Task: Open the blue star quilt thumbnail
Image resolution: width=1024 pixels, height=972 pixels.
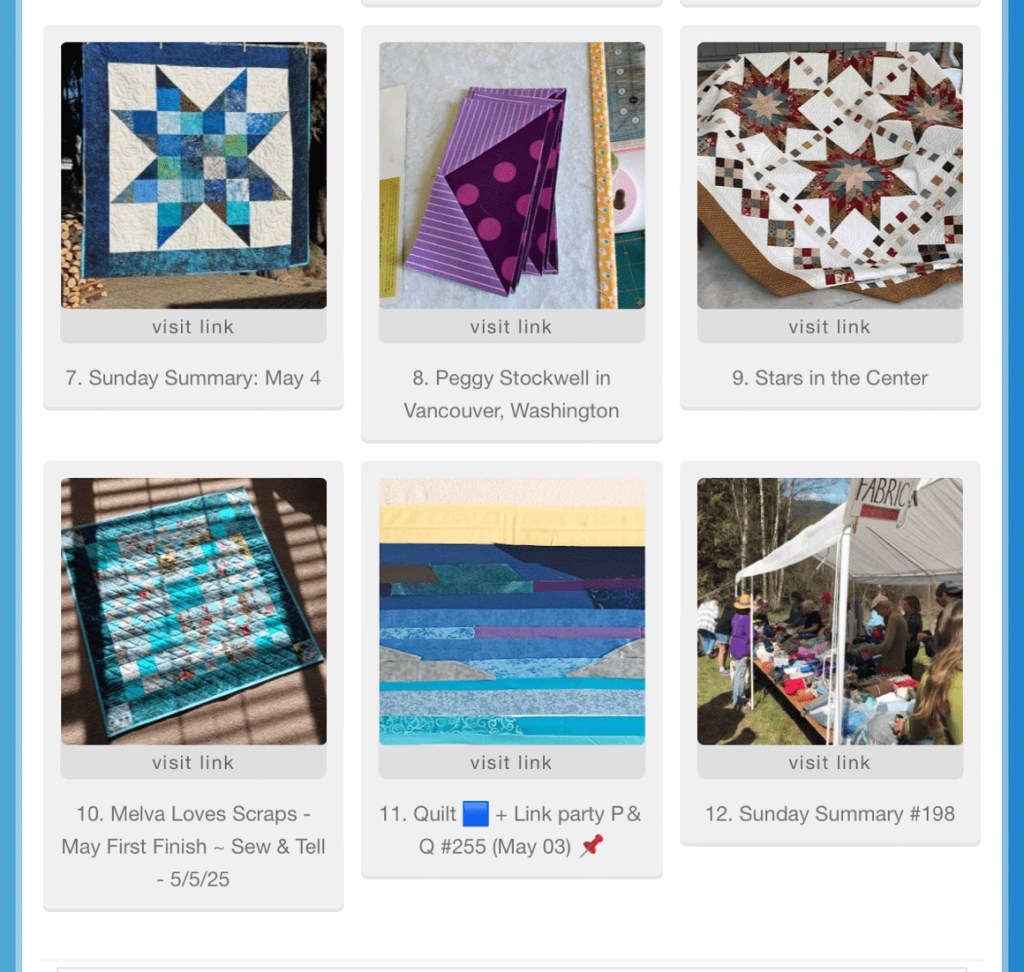Action: 193,175
